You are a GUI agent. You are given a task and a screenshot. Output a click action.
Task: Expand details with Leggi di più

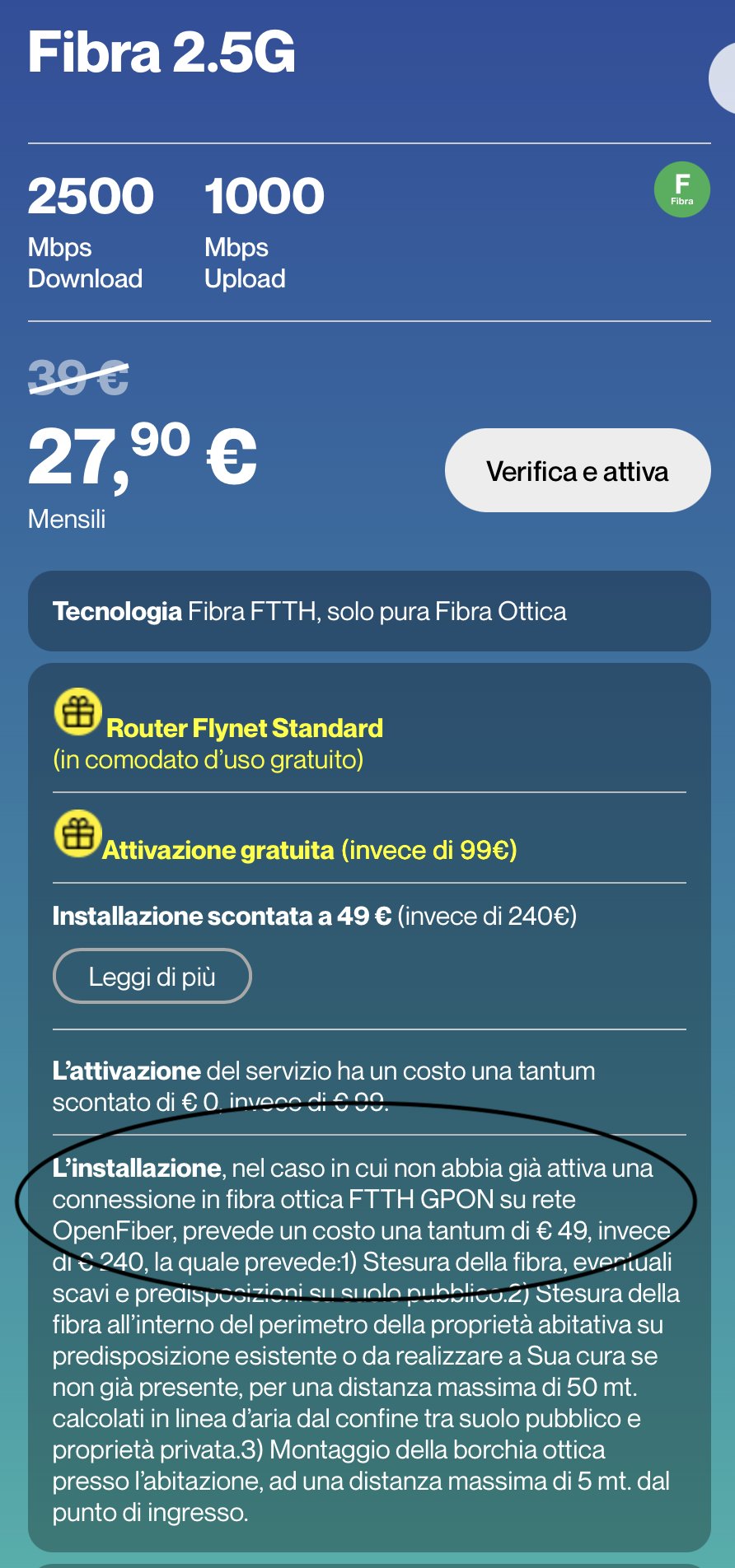click(152, 977)
